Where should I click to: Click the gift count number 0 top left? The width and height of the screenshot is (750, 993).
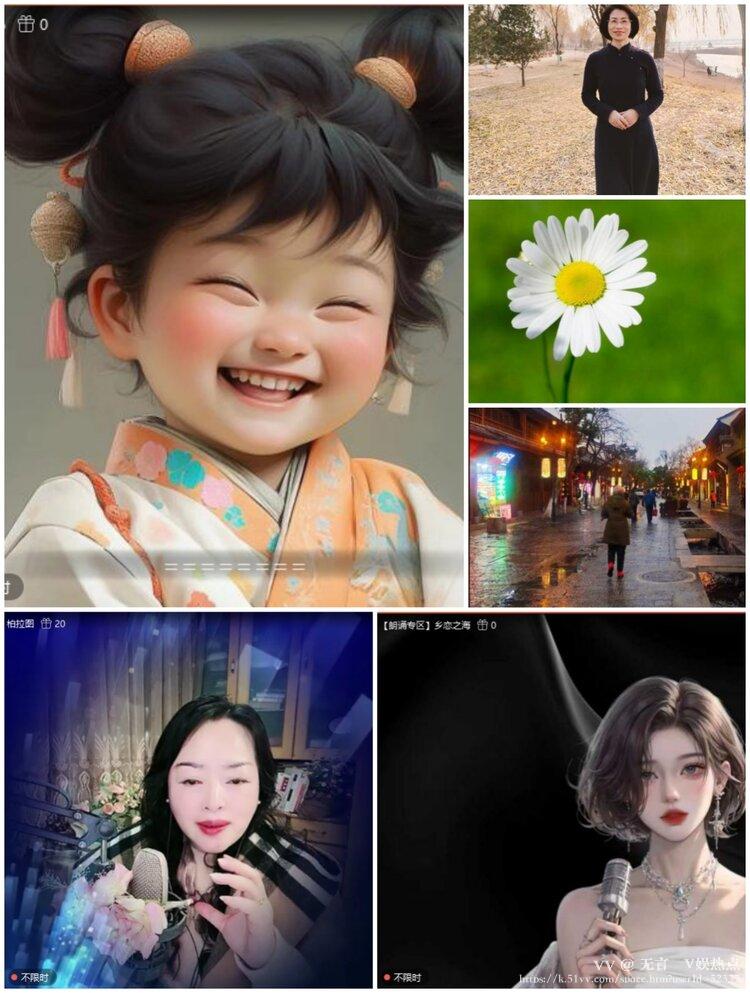(45, 22)
